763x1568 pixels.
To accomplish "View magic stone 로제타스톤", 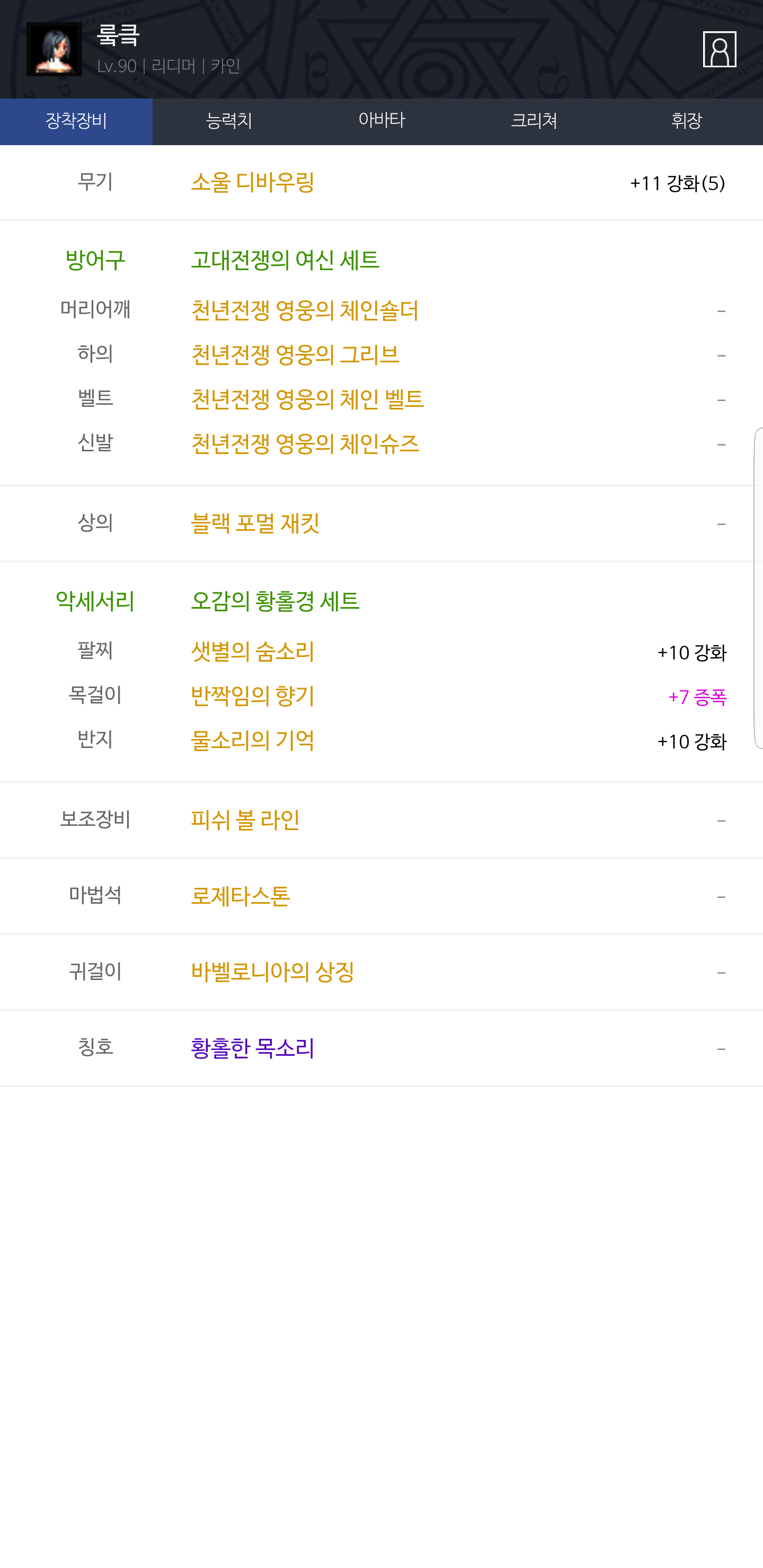I will [240, 896].
